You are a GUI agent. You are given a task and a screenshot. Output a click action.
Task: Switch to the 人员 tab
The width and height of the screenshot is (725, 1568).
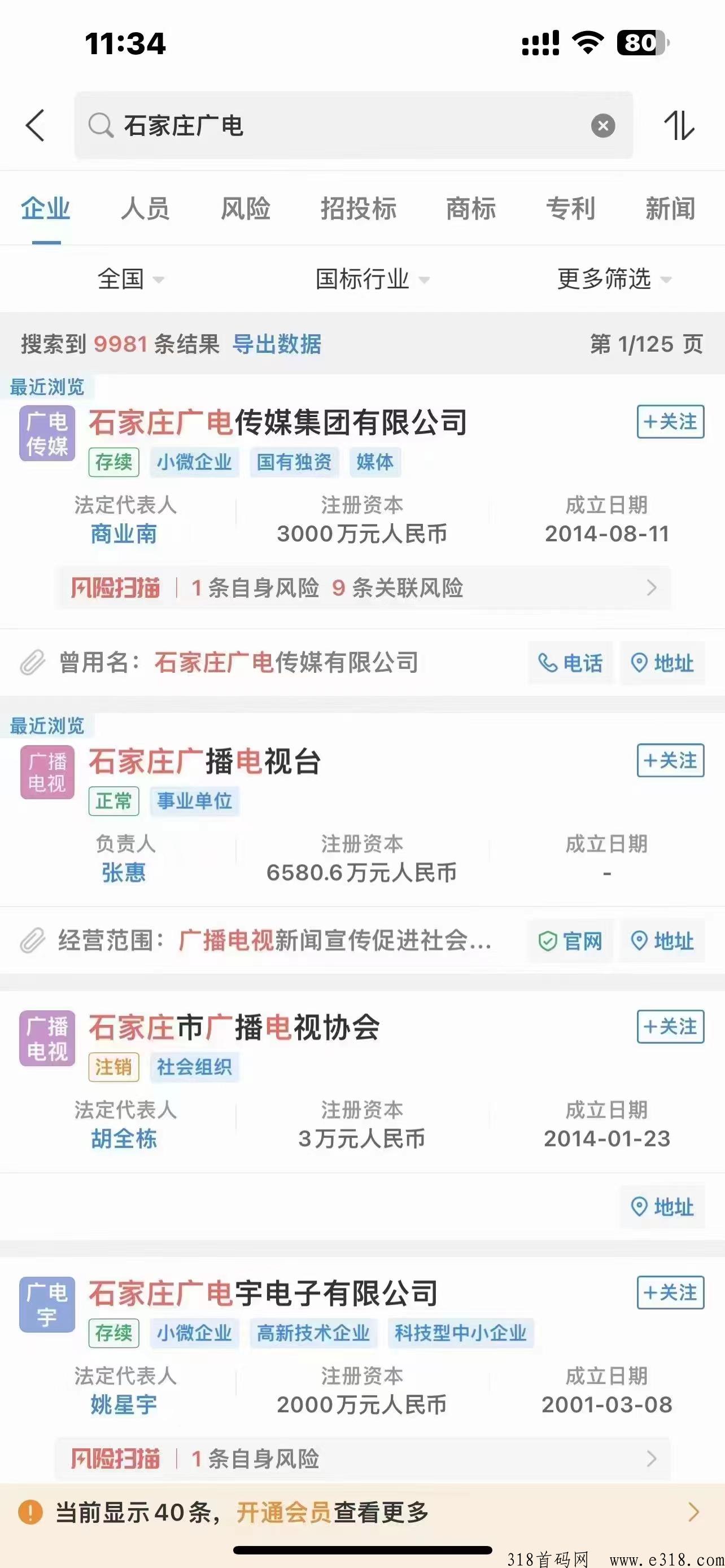tap(145, 209)
